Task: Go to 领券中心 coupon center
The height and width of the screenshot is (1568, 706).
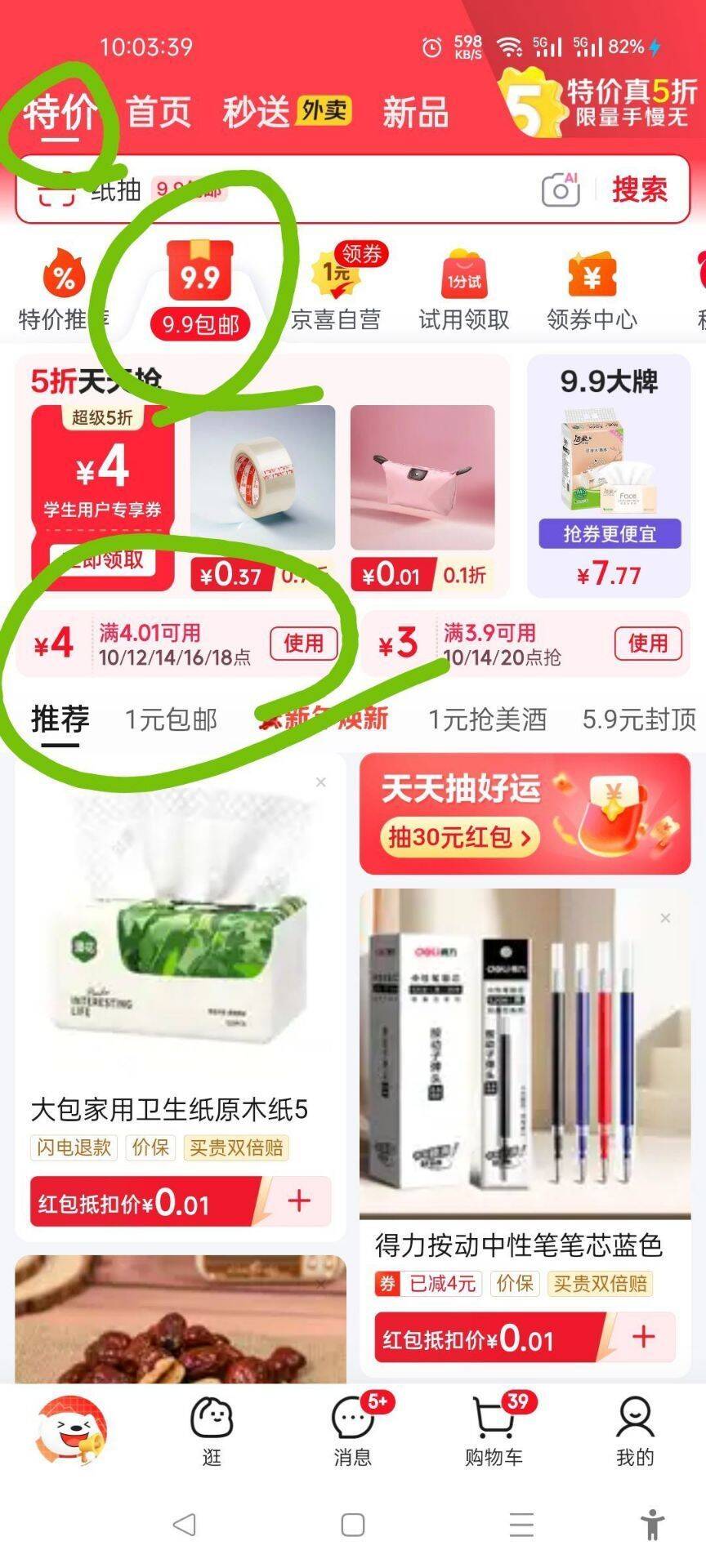Action: click(x=592, y=290)
